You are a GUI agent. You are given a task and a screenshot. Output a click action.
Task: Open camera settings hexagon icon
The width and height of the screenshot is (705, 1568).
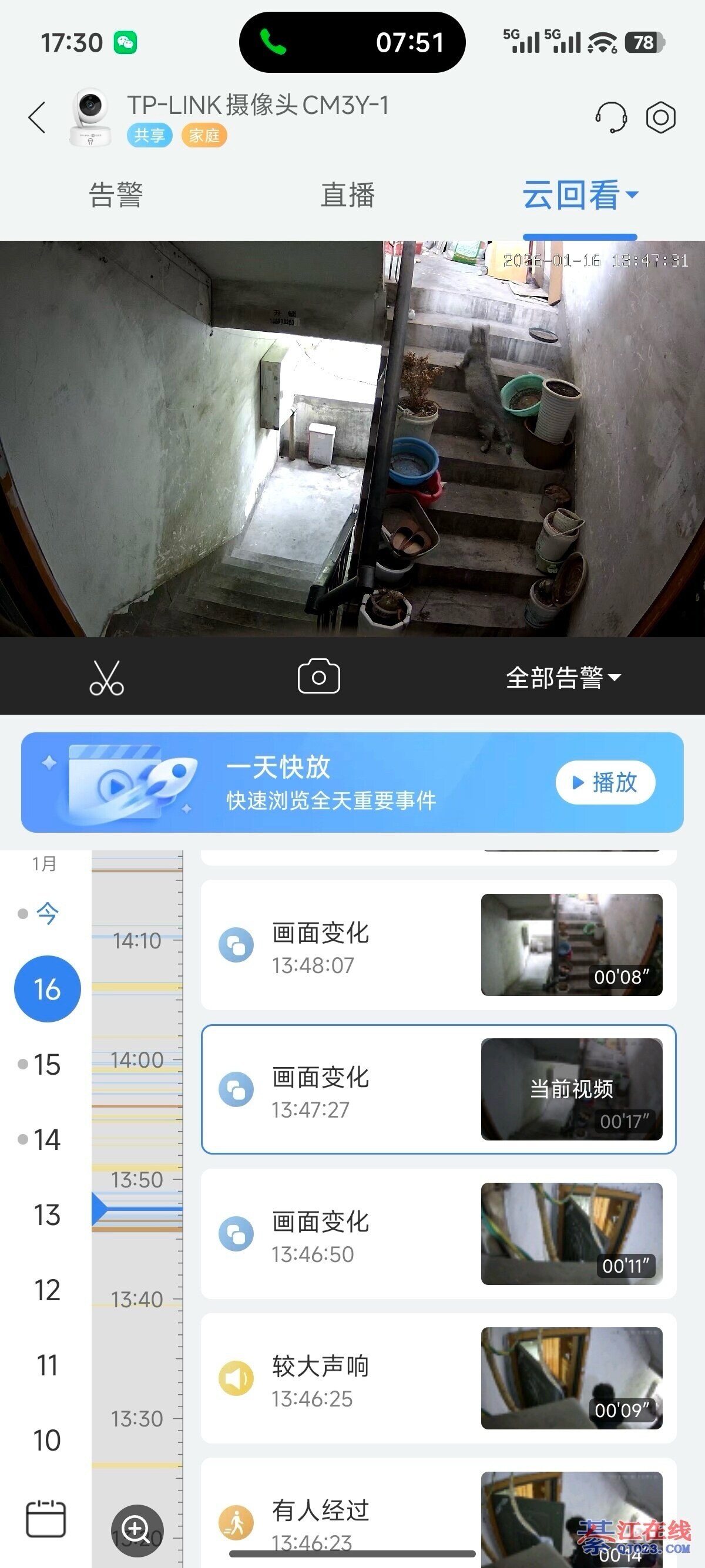[x=660, y=117]
